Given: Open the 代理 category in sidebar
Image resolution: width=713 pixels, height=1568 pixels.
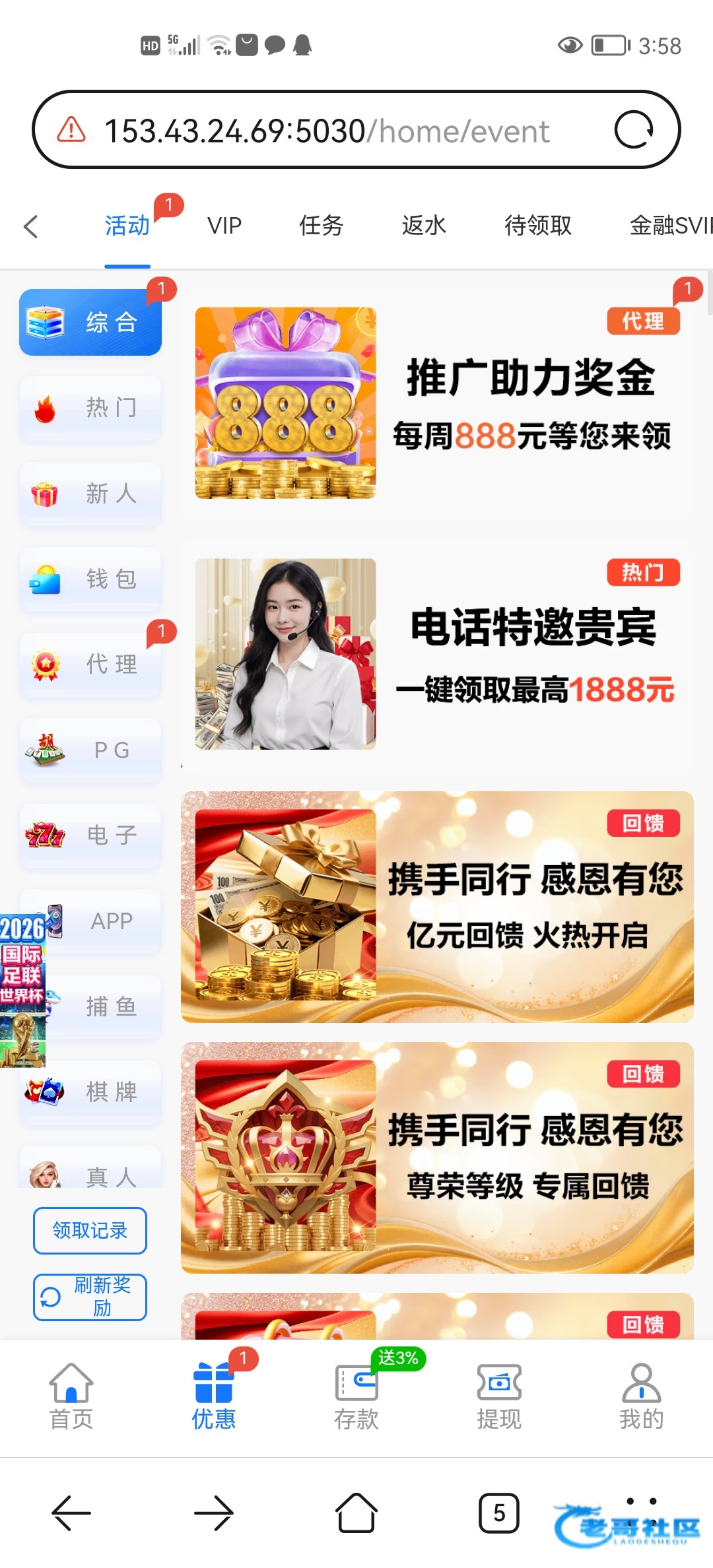Looking at the screenshot, I should click(91, 665).
